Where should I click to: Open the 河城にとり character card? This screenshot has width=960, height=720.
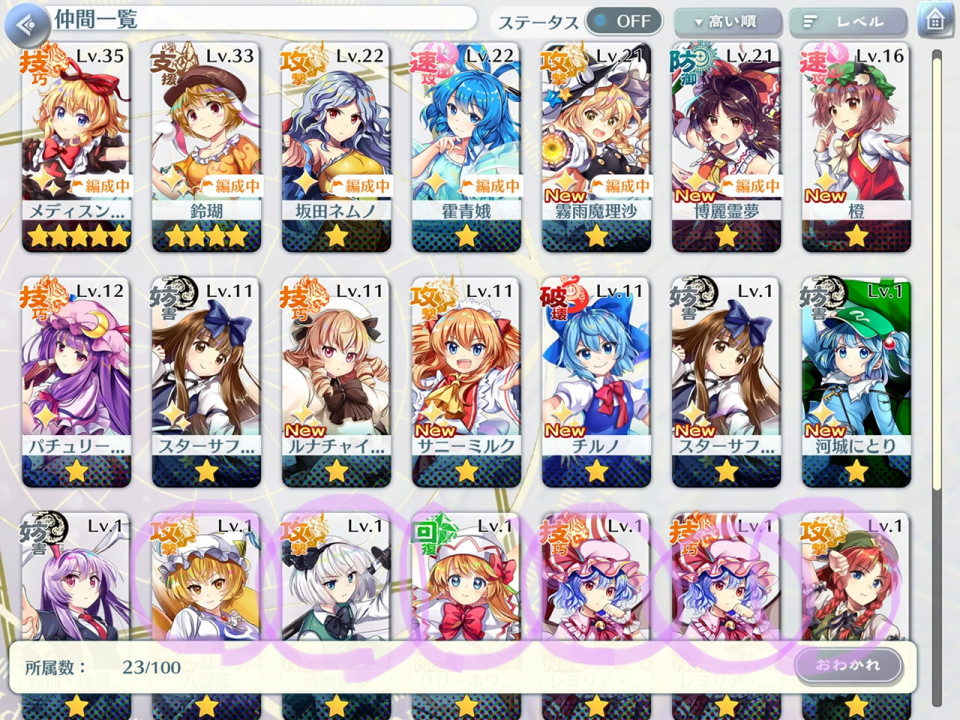(857, 375)
